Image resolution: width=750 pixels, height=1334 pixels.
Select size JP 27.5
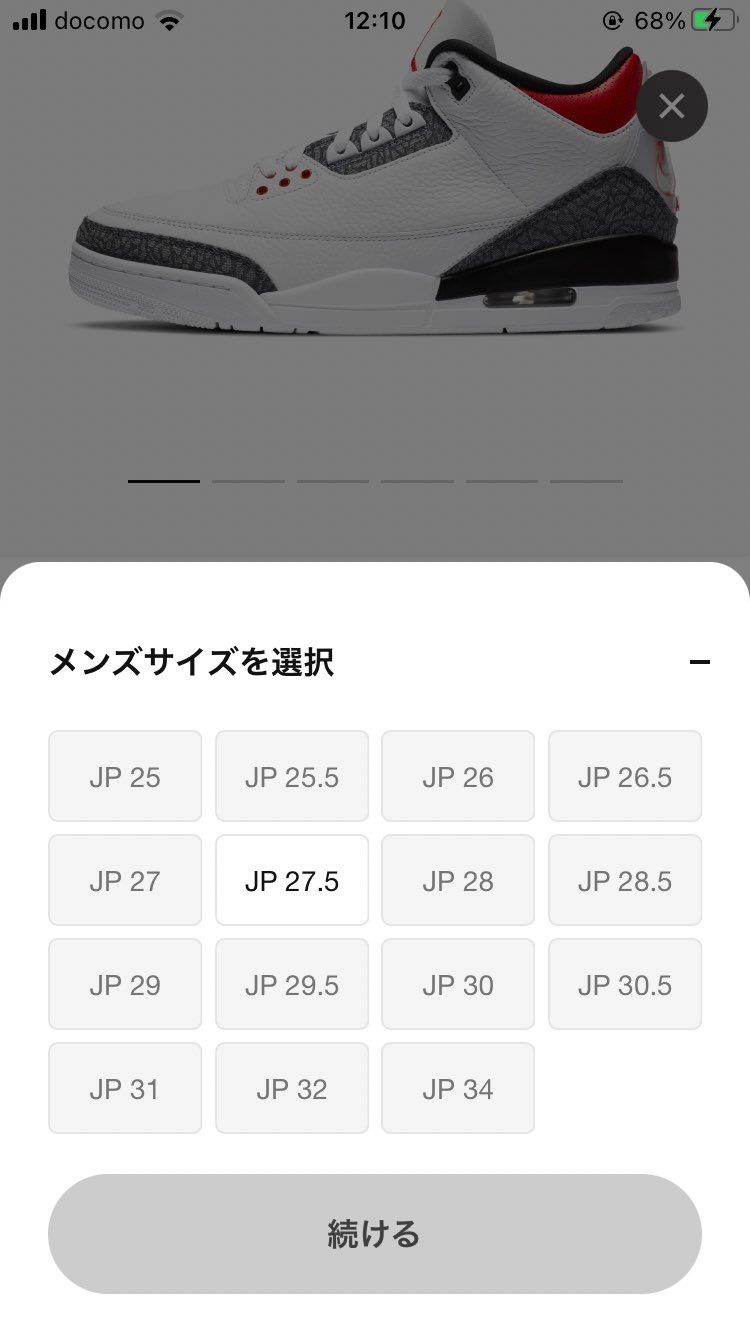291,880
